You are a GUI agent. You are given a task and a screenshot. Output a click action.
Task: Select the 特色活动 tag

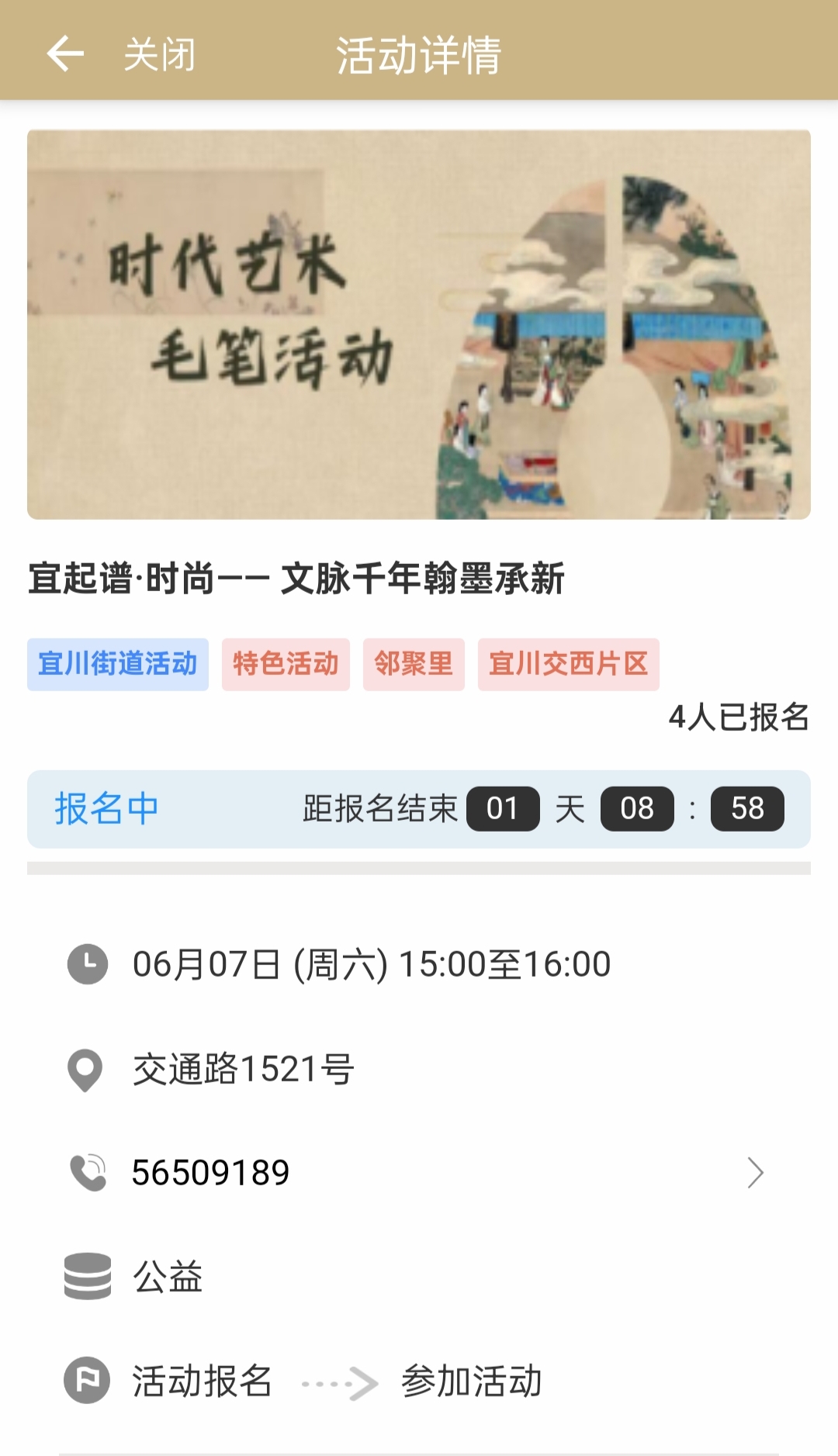tap(286, 664)
